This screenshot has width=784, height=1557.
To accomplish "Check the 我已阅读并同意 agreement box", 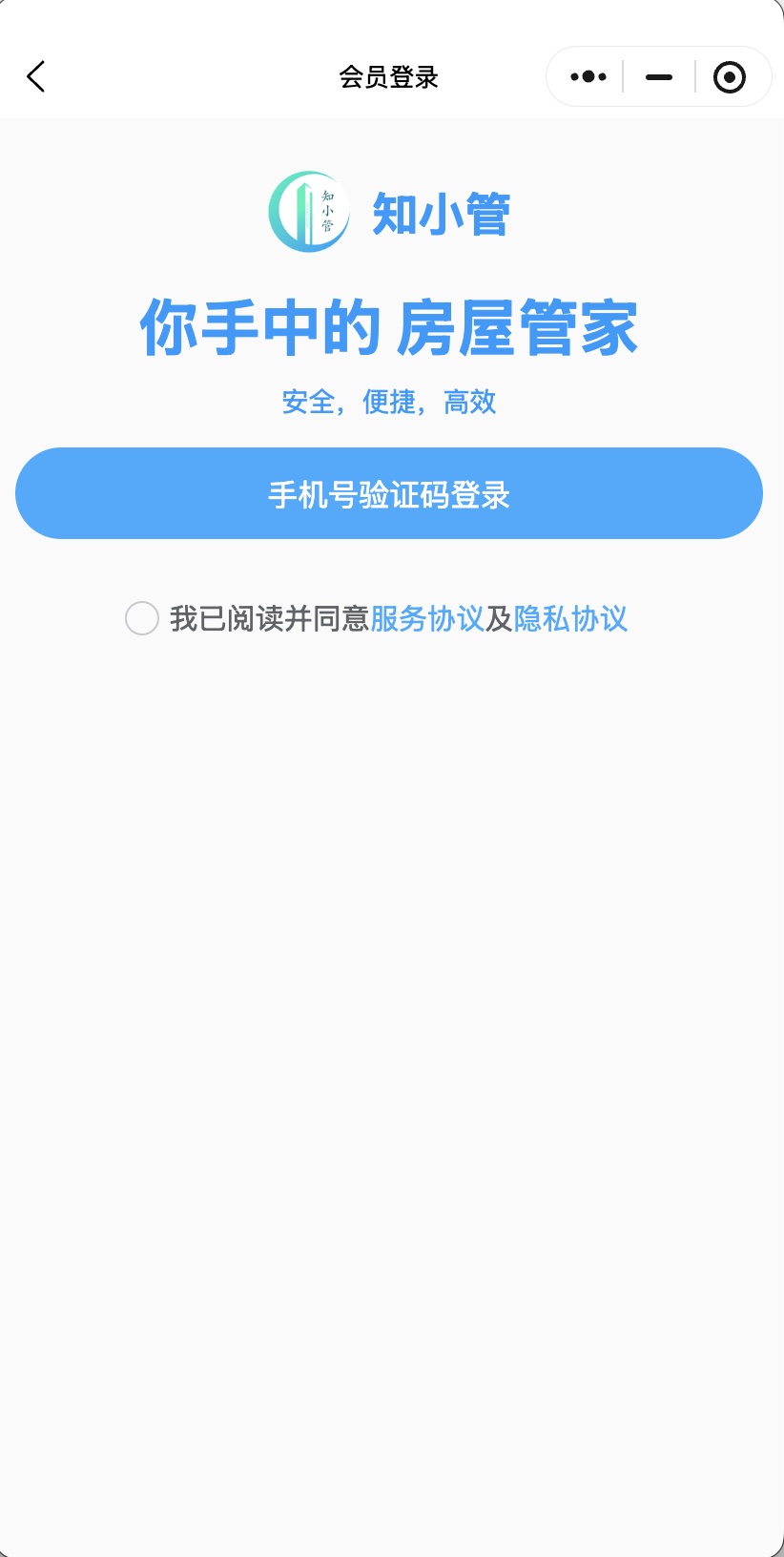I will pos(142,618).
